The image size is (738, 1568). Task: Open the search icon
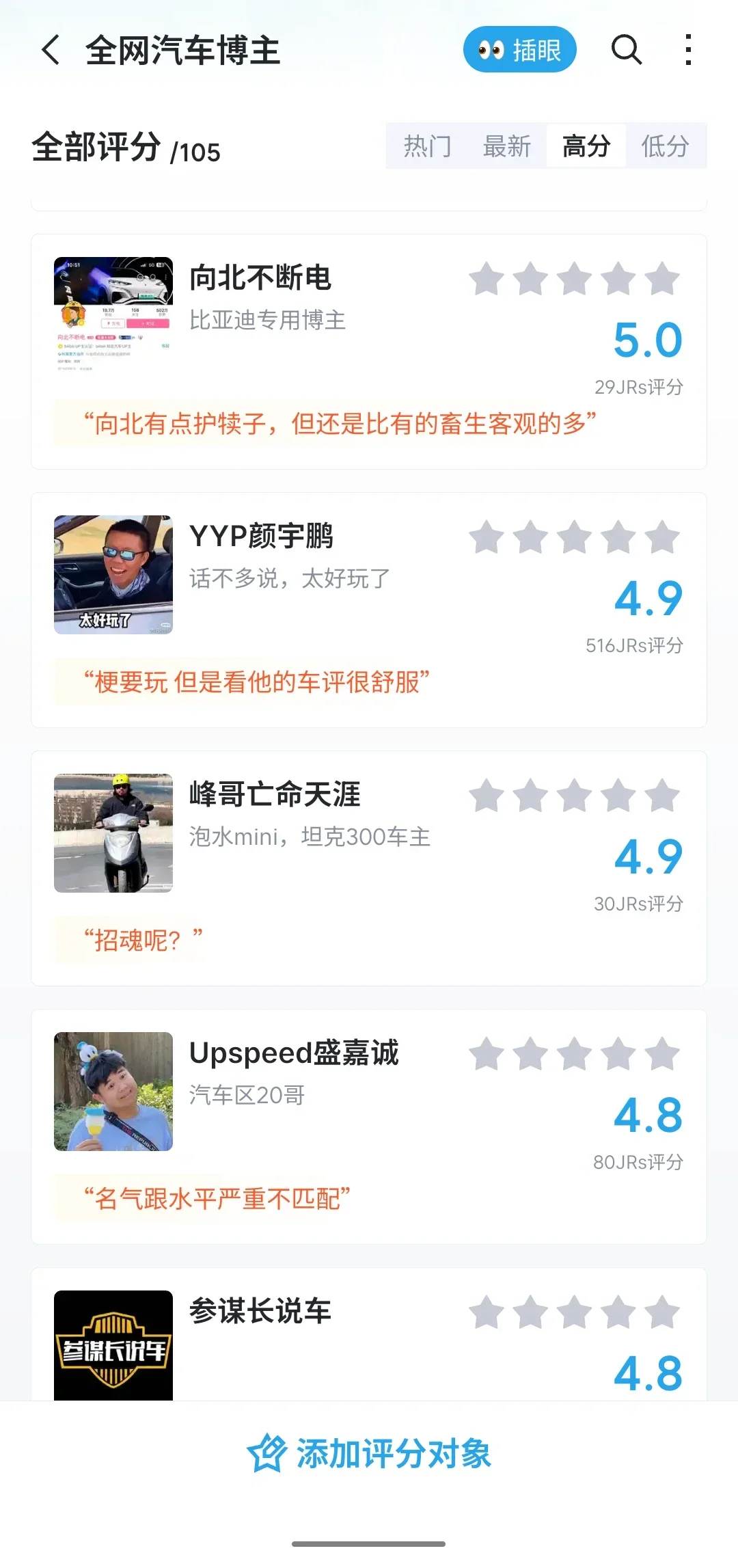coord(626,50)
